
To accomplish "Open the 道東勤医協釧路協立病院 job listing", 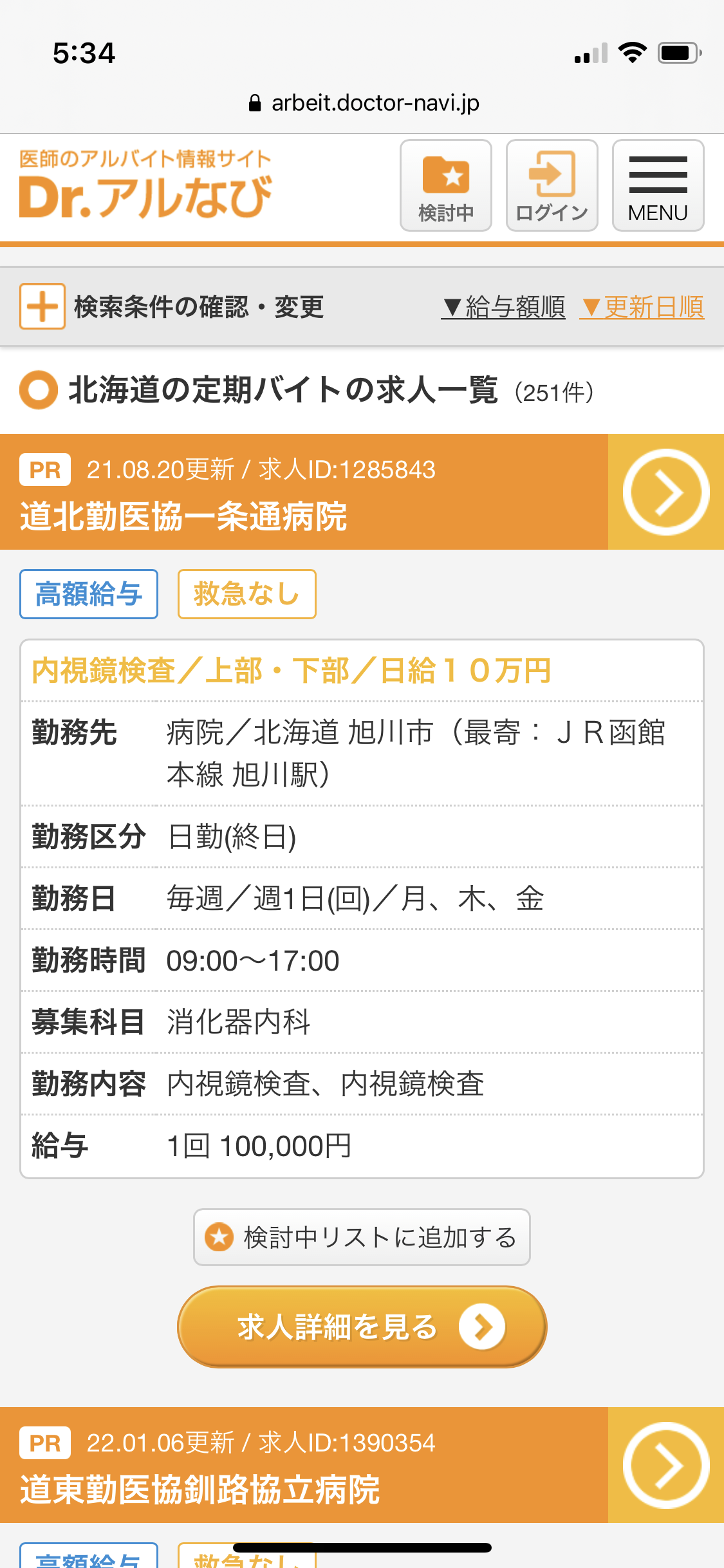I will (304, 1466).
